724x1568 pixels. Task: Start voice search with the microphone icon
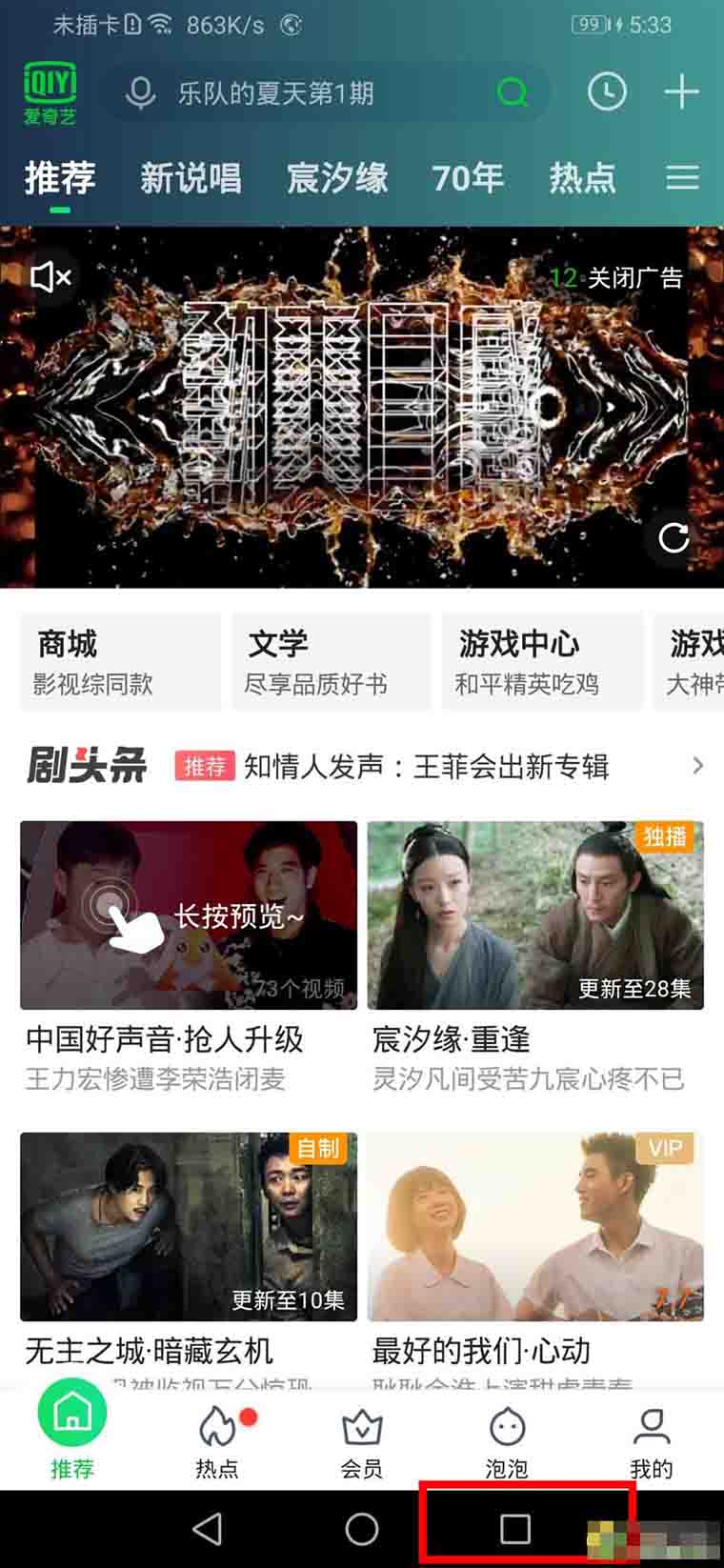click(141, 93)
